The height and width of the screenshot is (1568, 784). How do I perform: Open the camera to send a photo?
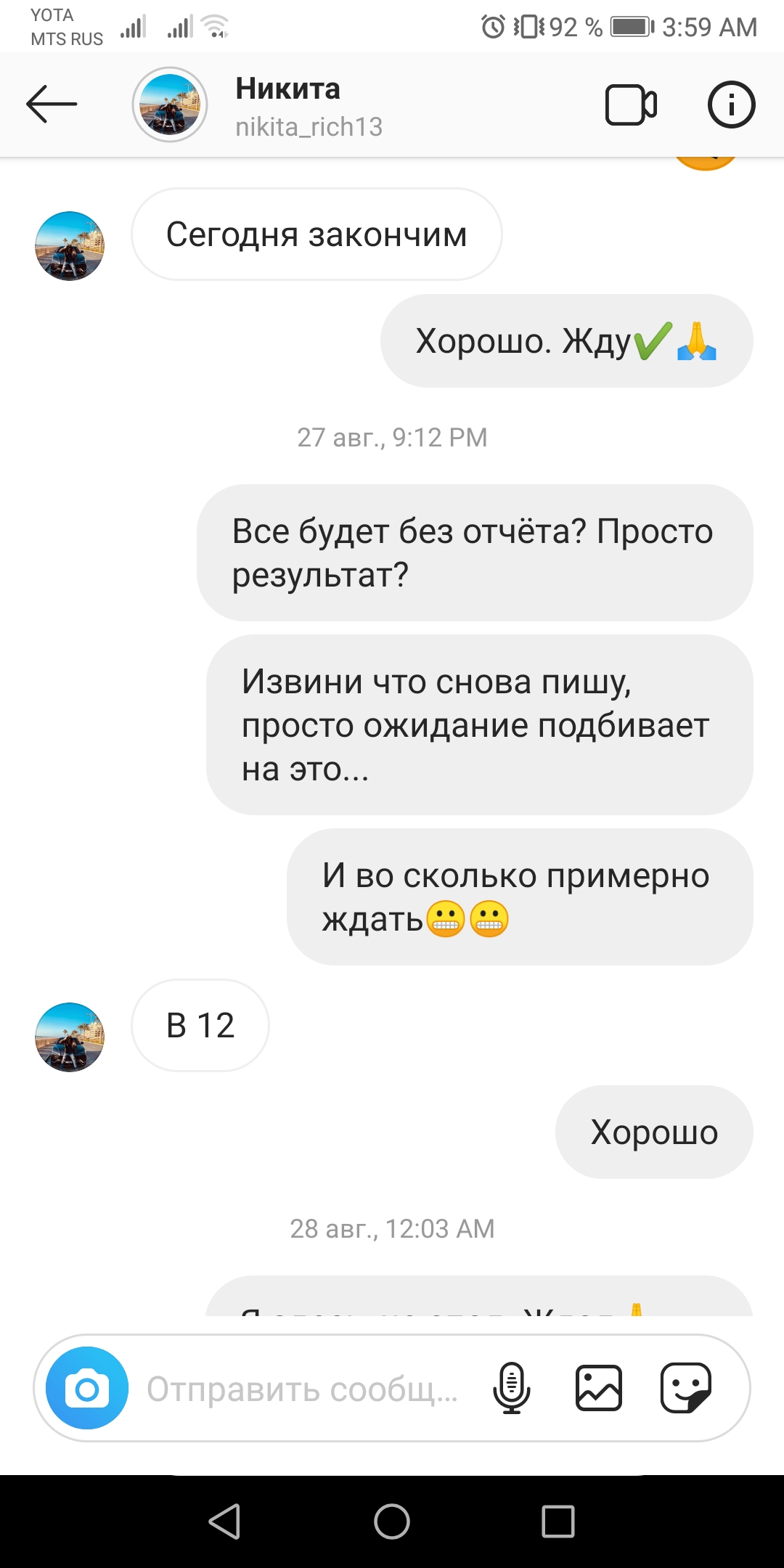pos(87,1388)
